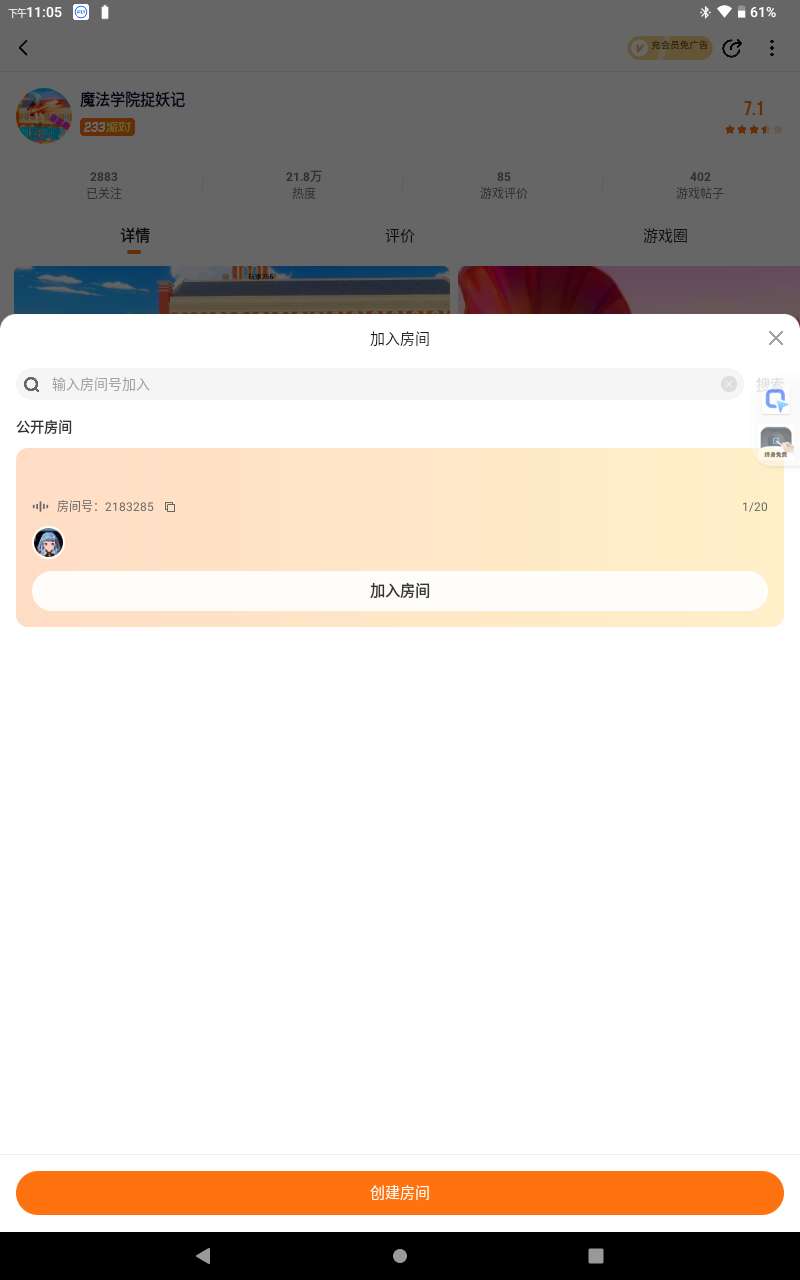This screenshot has height=1280, width=800.
Task: Focus the 输入房间号加入 search field
Action: click(380, 384)
